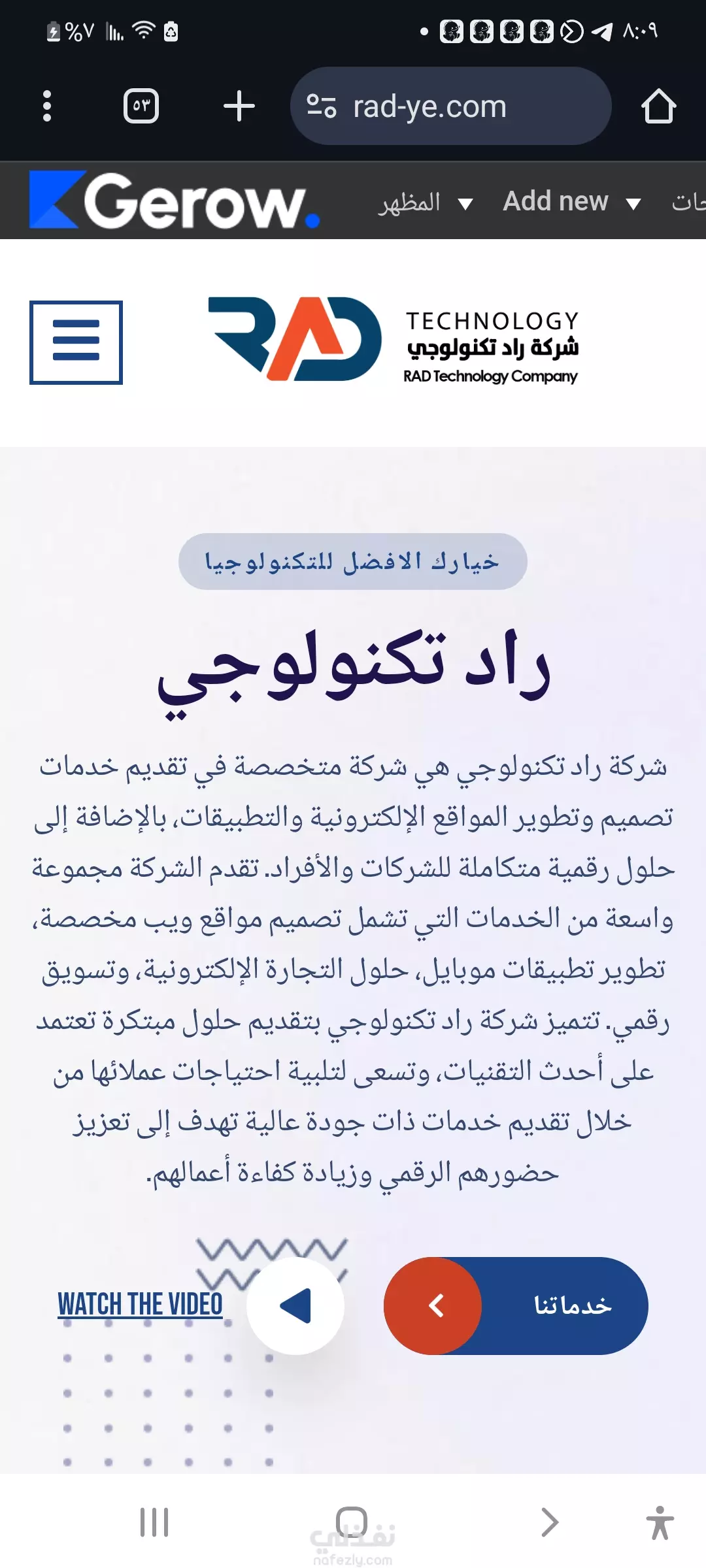Open a new browser tab

point(239,106)
